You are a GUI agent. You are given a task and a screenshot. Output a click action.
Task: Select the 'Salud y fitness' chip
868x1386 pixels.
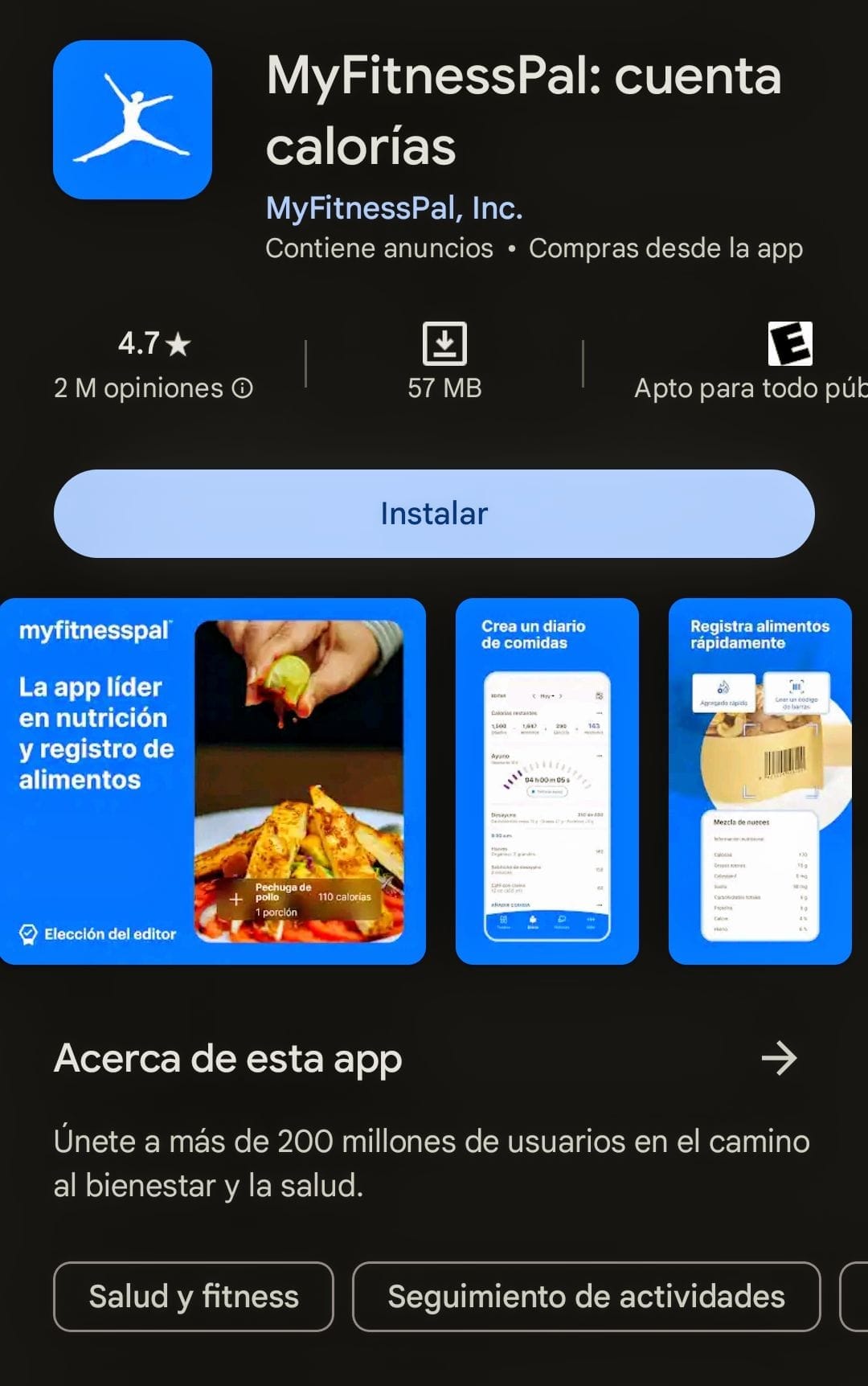194,1296
